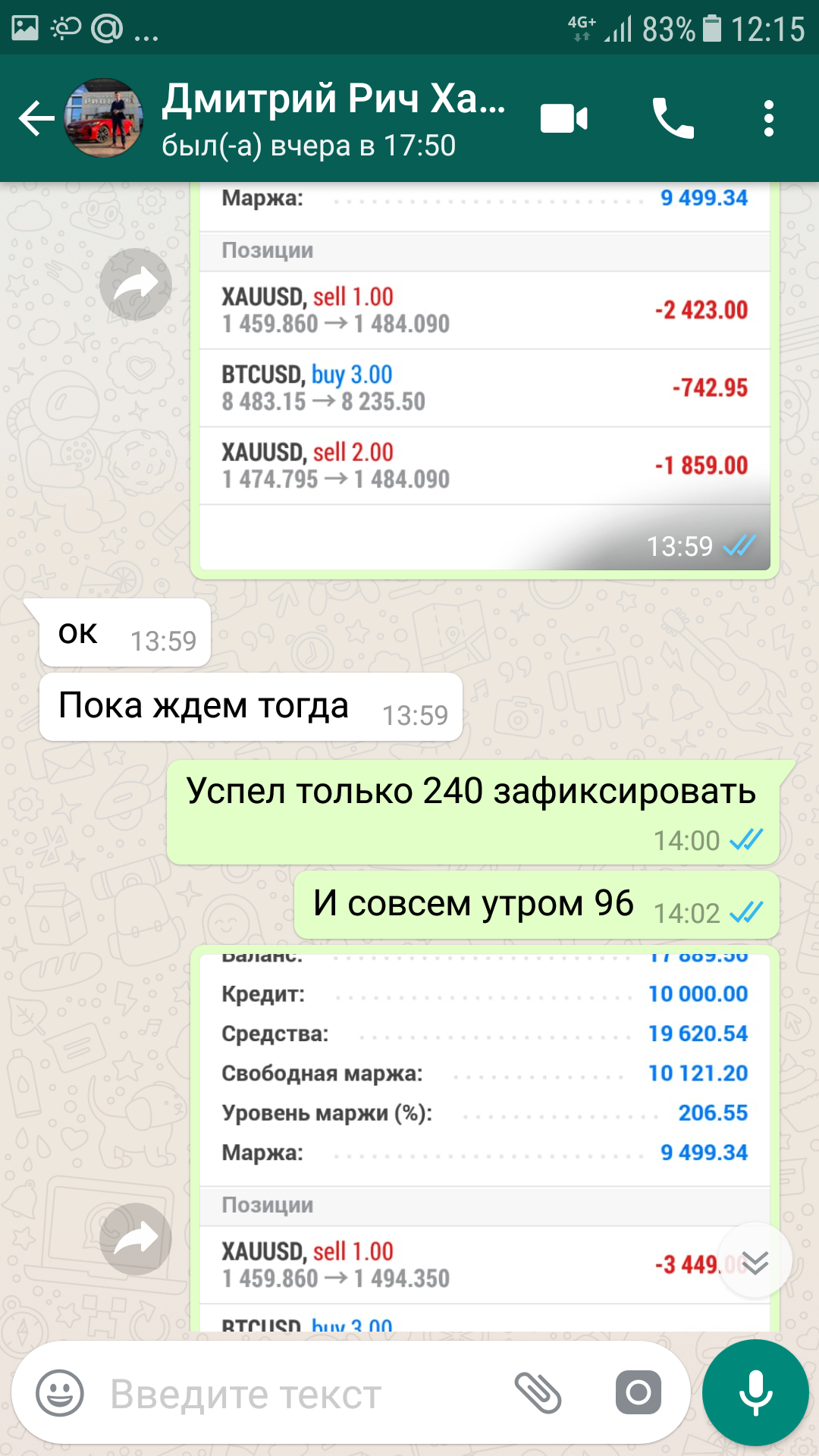Focus the Введите текст message field
The width and height of the screenshot is (819, 1456).
click(303, 1393)
